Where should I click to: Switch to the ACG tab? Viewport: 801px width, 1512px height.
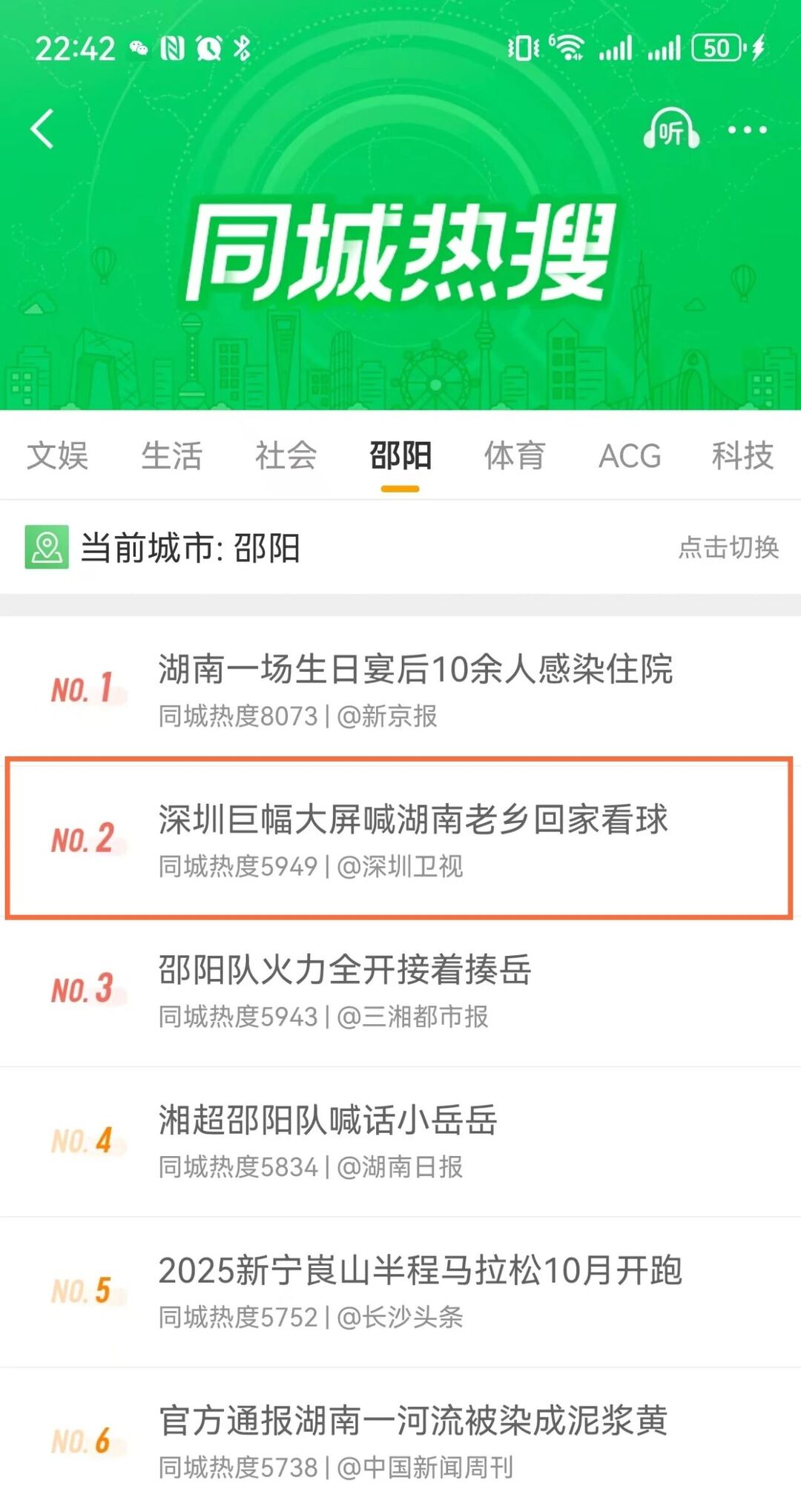pos(629,455)
